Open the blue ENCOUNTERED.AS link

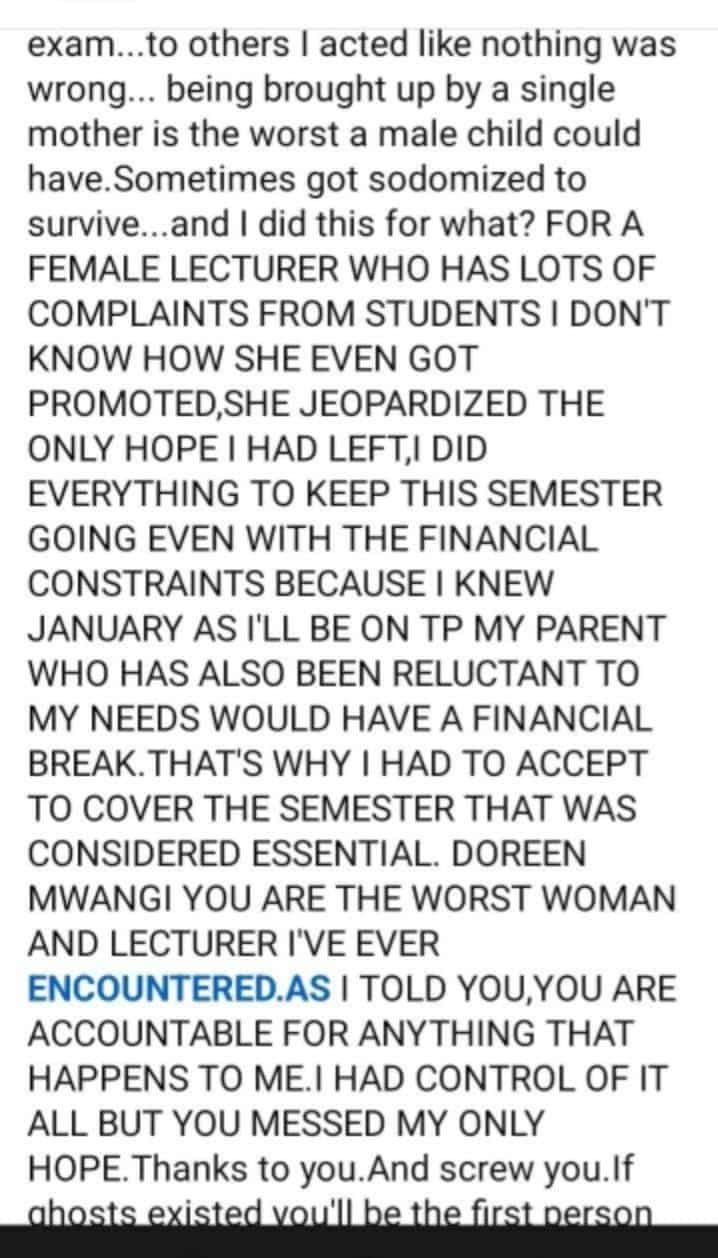point(178,989)
